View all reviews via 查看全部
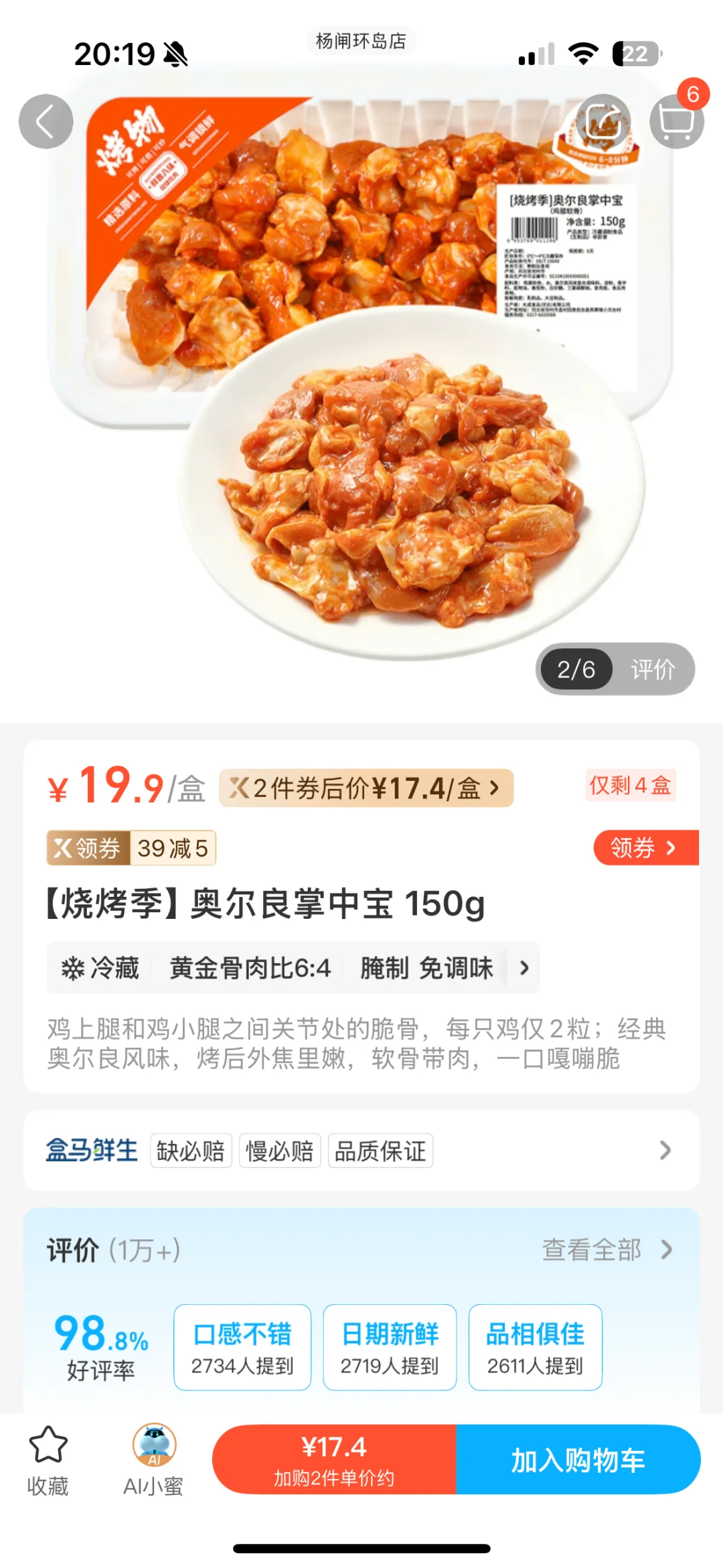 606,1250
